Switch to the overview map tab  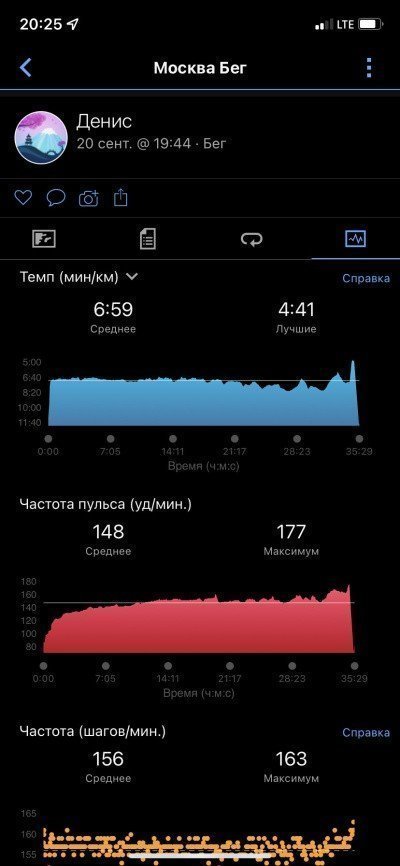coord(44,239)
